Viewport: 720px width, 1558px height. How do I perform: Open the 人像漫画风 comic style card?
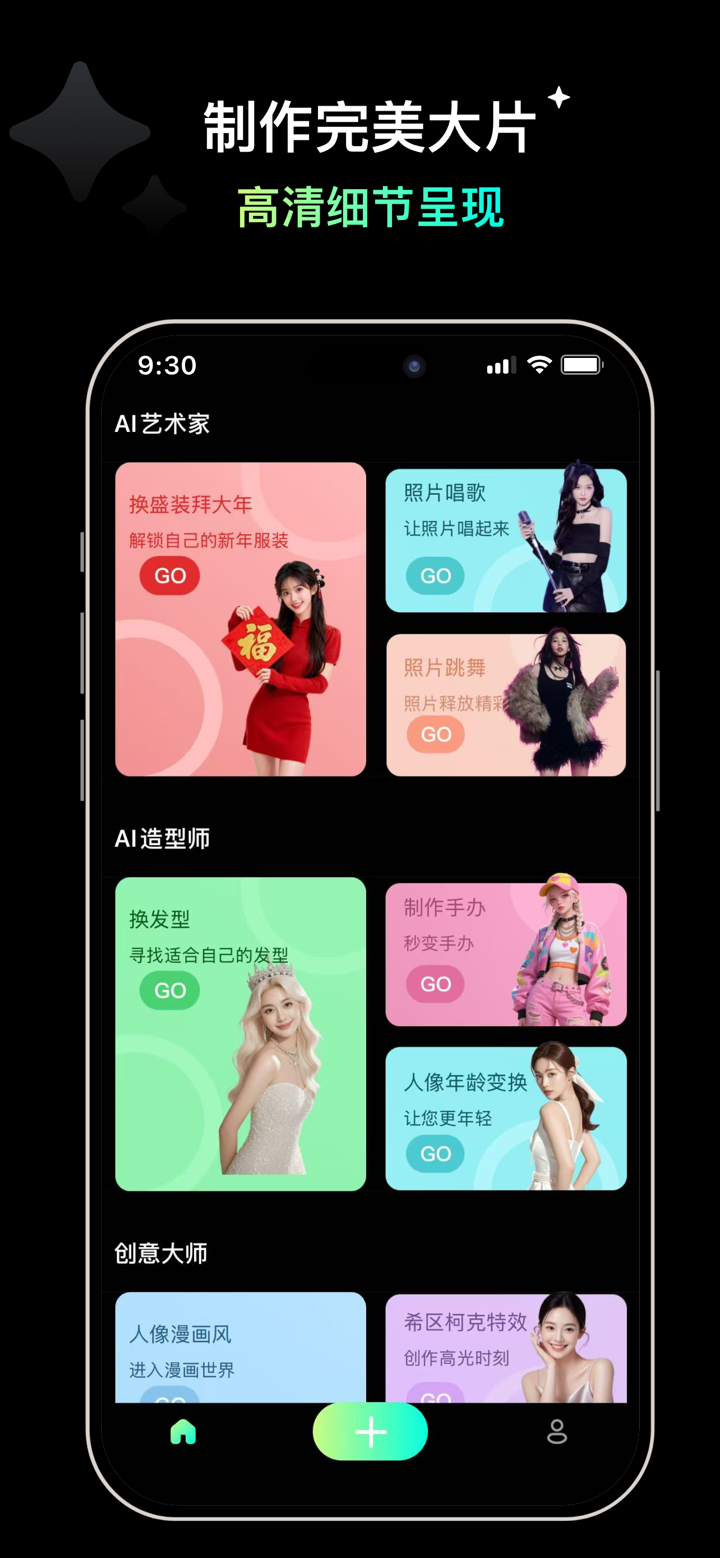point(240,1345)
